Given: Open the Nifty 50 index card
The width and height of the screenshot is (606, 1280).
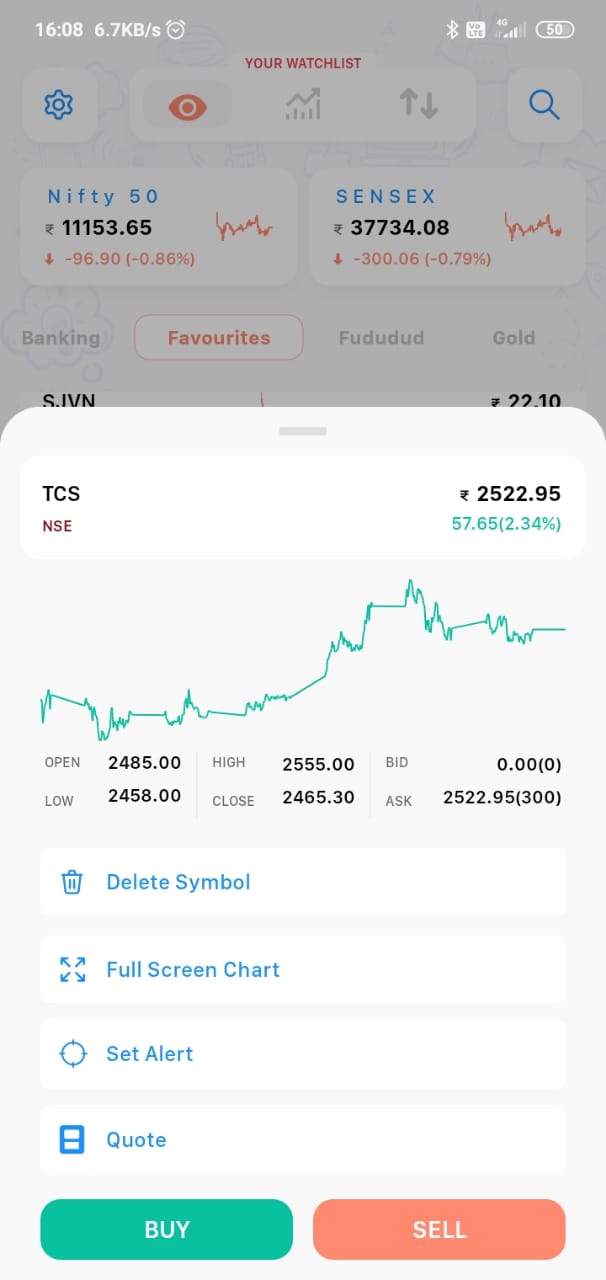Looking at the screenshot, I should pos(159,227).
